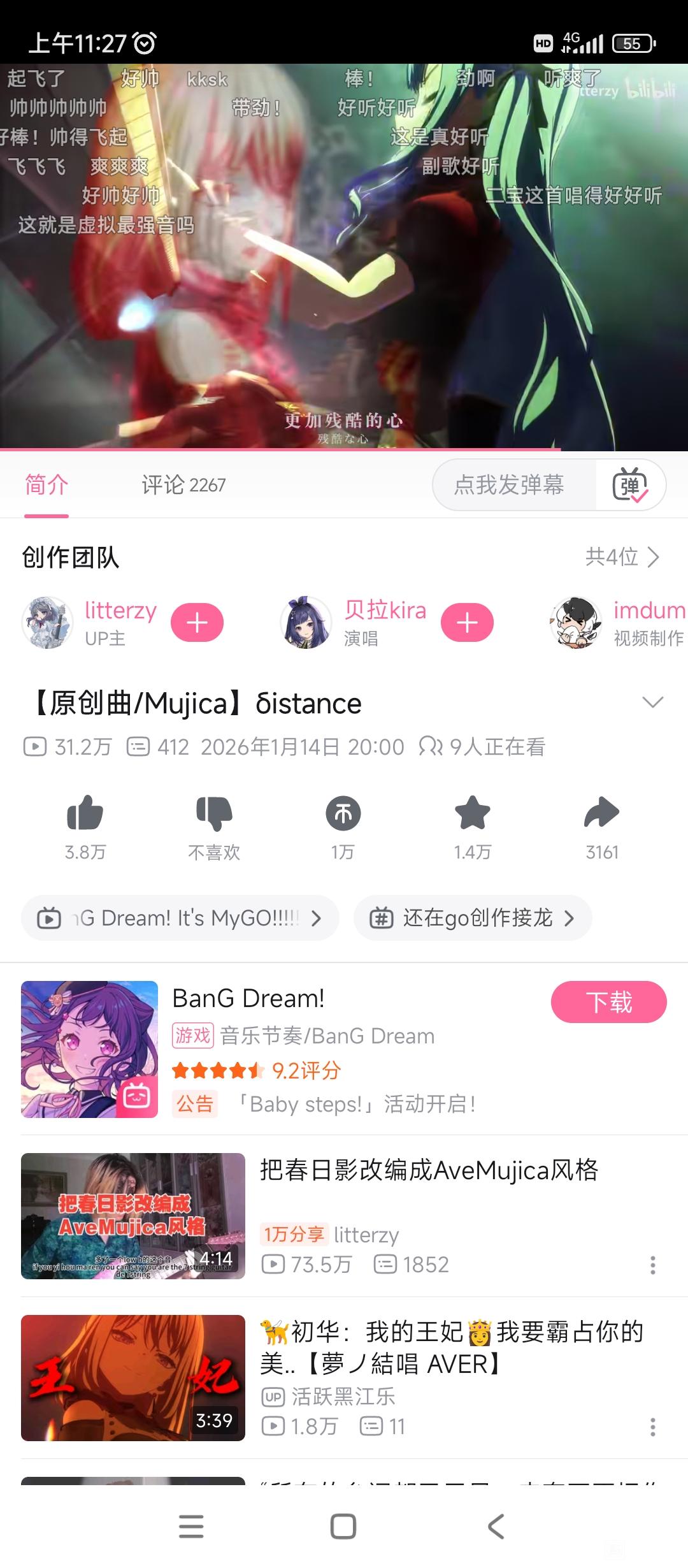Switch to the 评论 tab

coord(183,485)
